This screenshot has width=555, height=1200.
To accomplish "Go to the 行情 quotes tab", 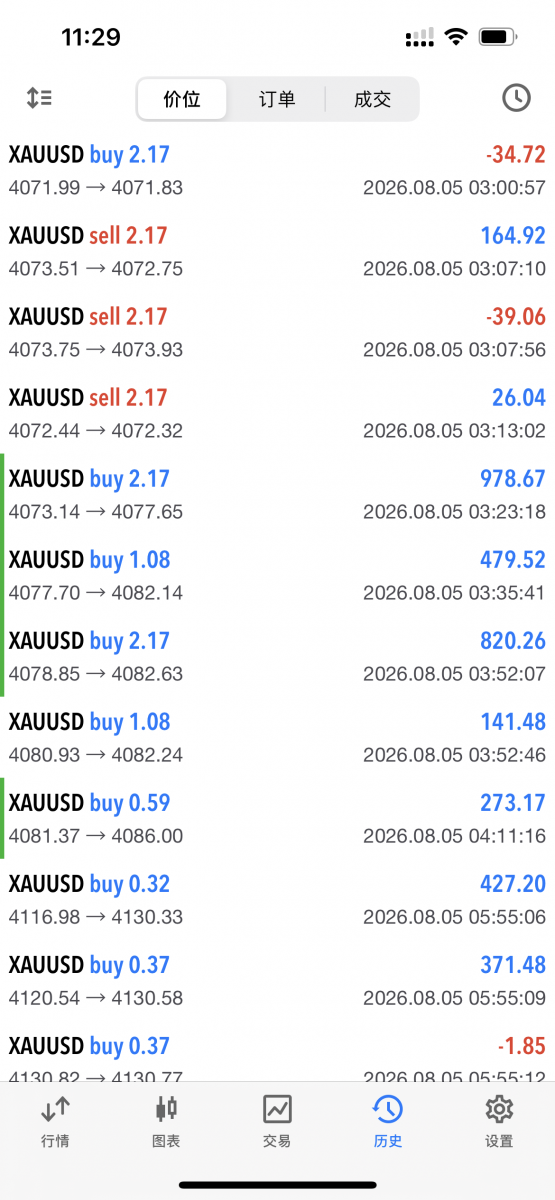I will tap(55, 1121).
